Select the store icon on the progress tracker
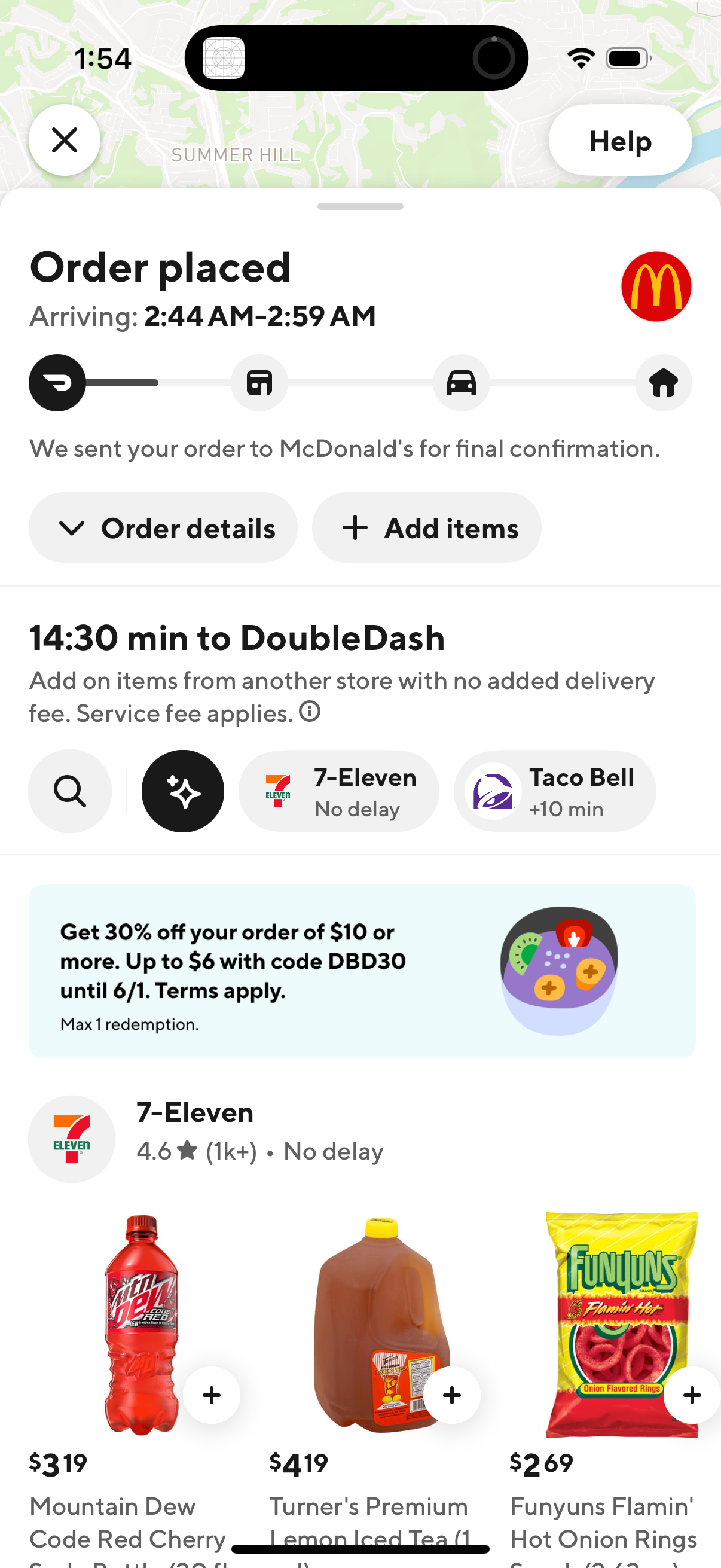 point(259,382)
